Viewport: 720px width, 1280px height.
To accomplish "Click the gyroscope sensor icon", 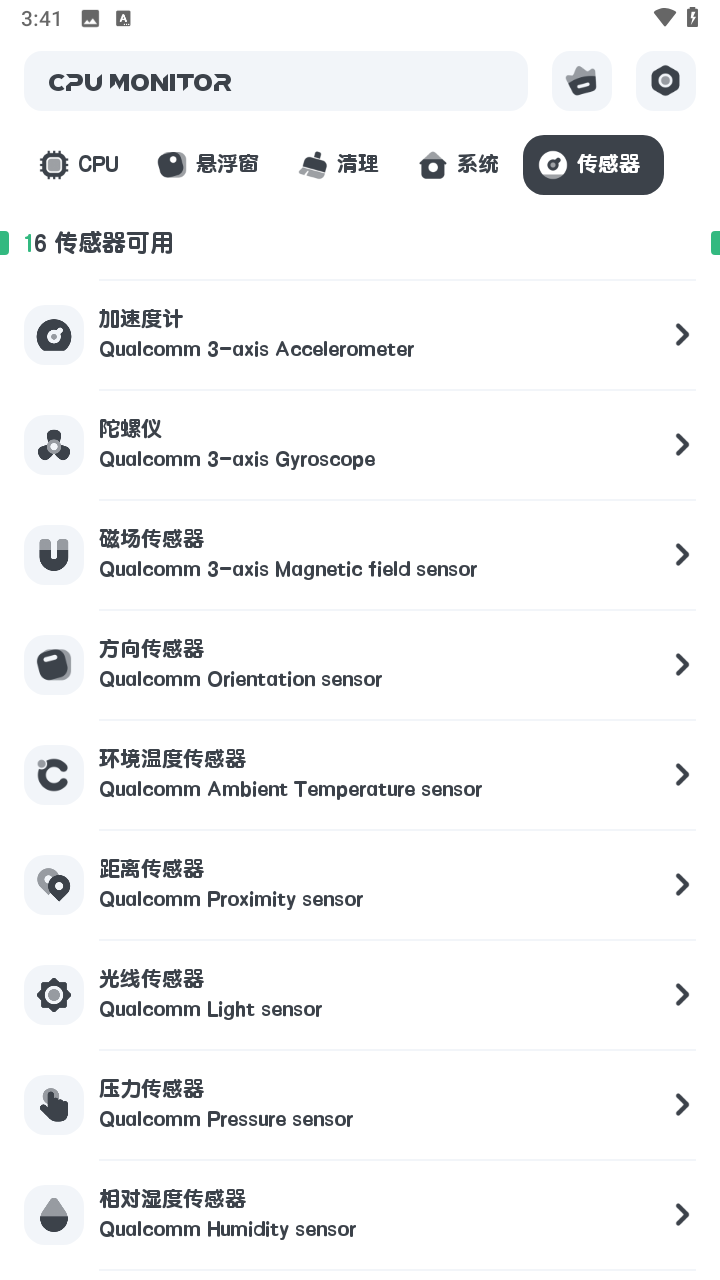I will coord(53,444).
